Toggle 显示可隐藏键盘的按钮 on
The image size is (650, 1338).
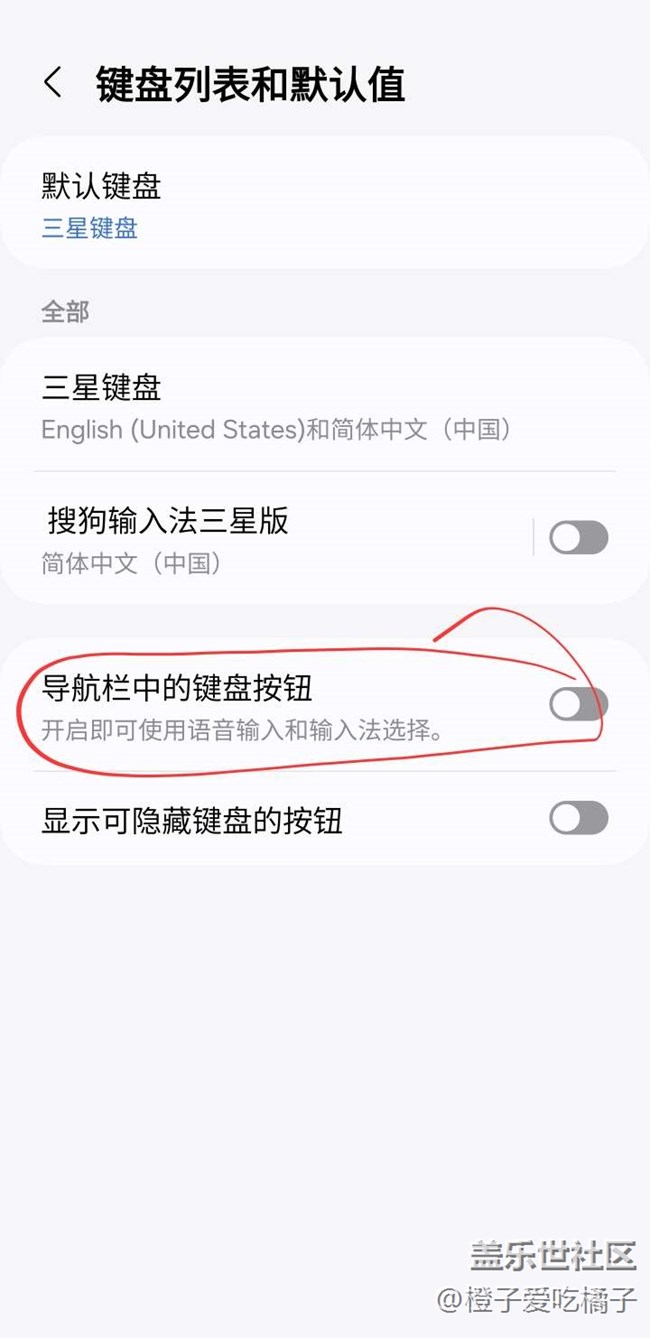click(x=579, y=818)
